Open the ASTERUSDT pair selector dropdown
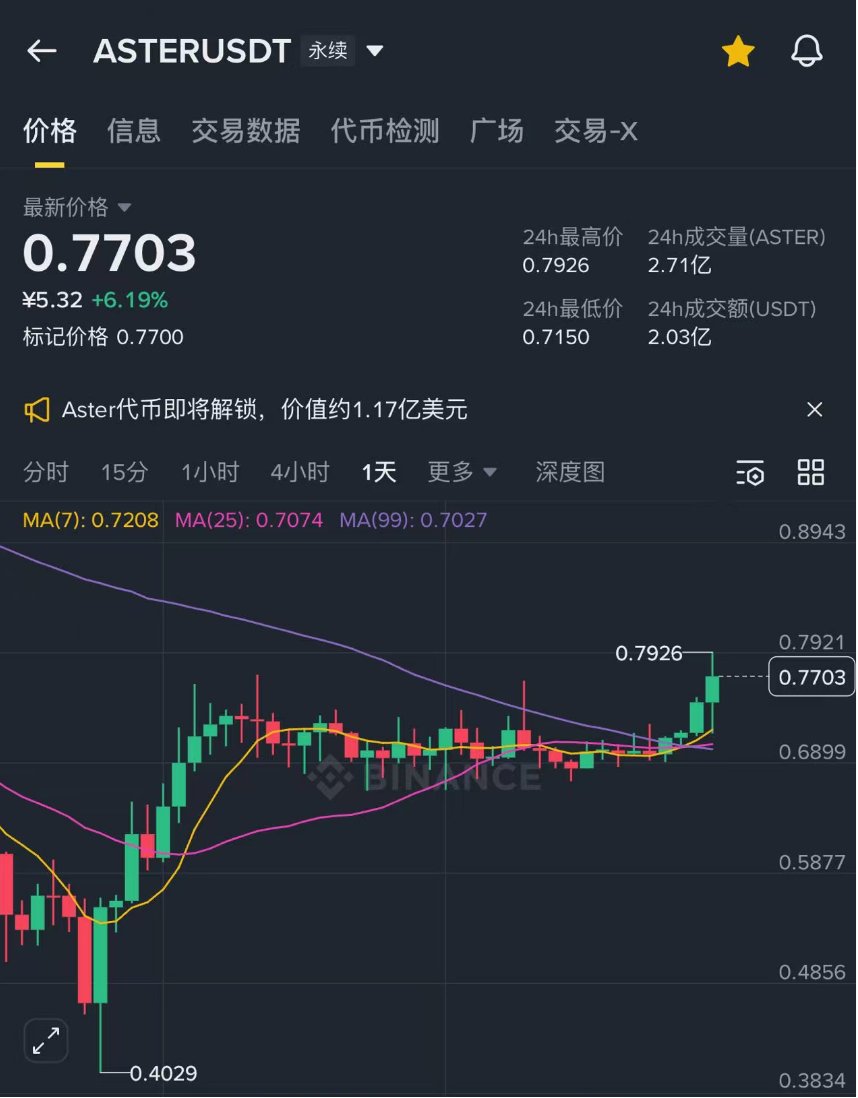The width and height of the screenshot is (858, 1098). click(x=375, y=51)
